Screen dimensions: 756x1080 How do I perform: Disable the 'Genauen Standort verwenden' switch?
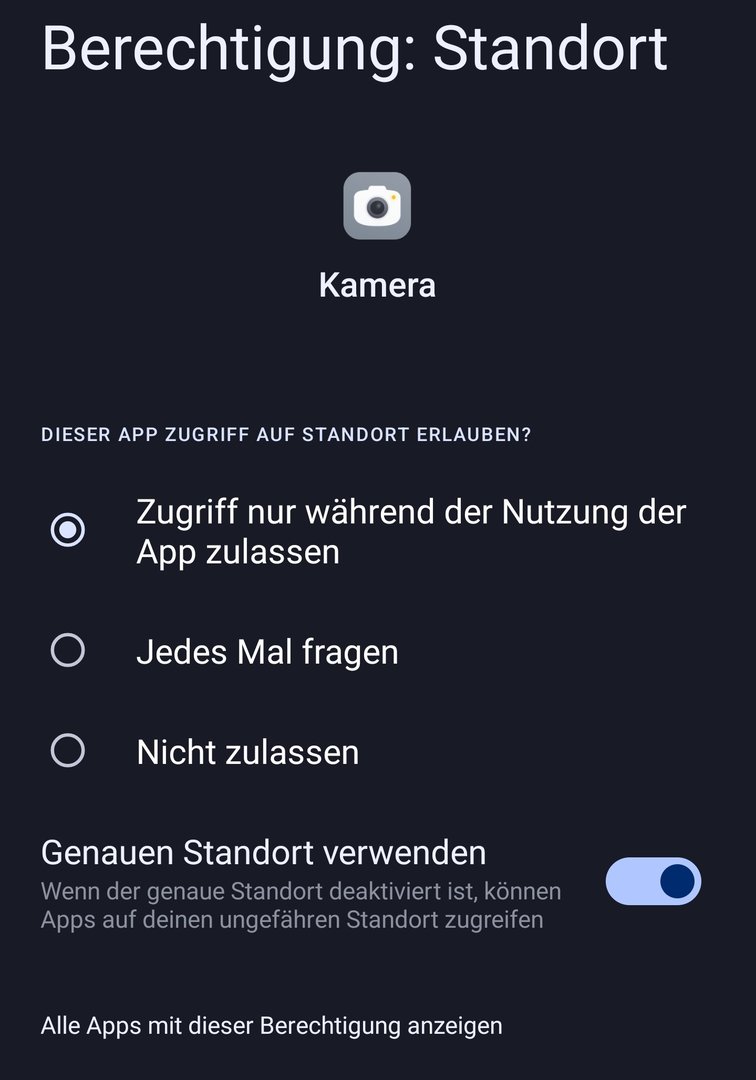pos(653,881)
